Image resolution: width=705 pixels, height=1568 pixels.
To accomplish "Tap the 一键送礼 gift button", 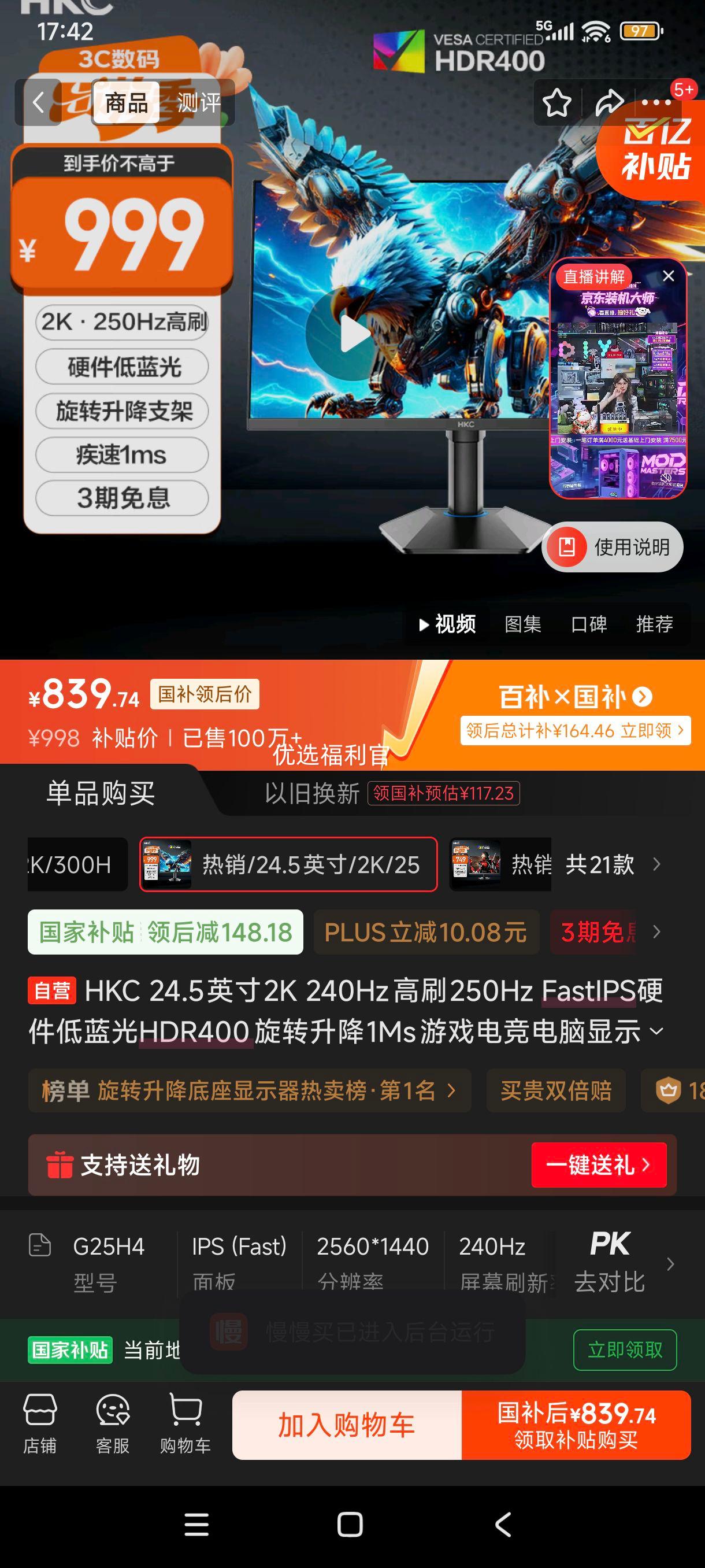I will click(x=599, y=1165).
